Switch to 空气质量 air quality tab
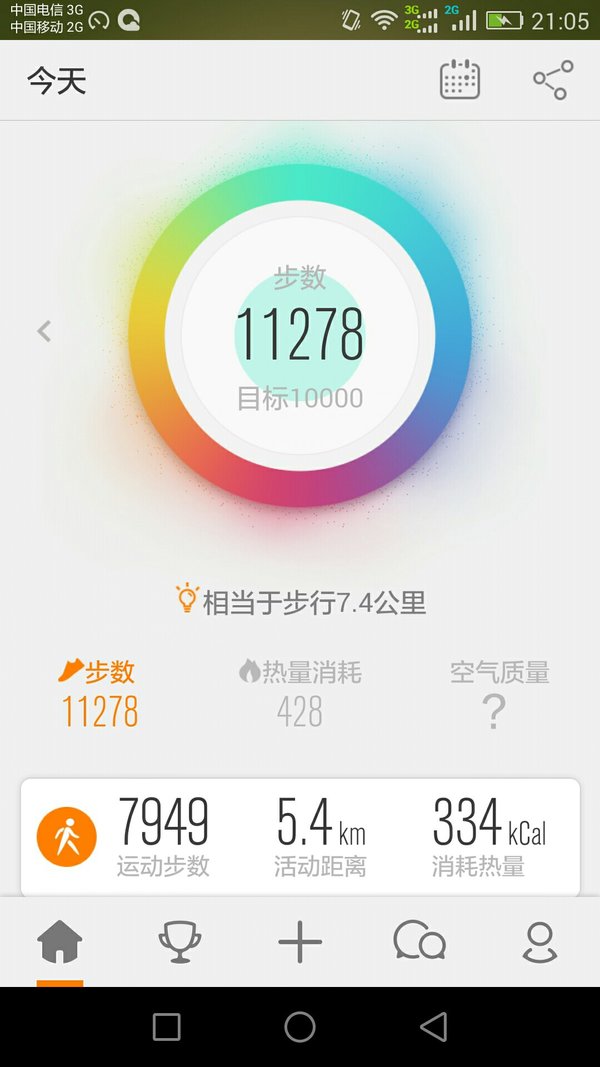 (x=499, y=694)
